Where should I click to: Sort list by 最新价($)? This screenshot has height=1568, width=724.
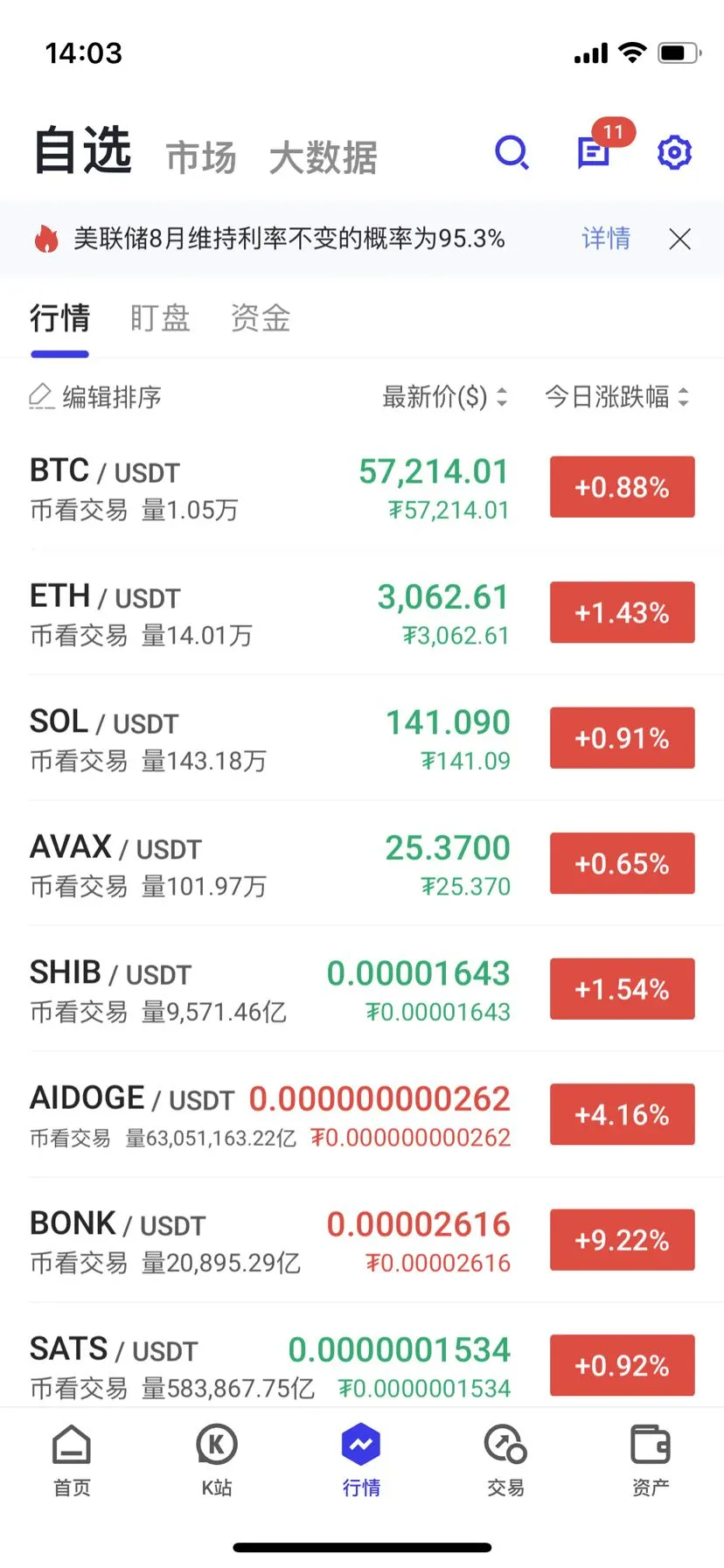pos(444,397)
